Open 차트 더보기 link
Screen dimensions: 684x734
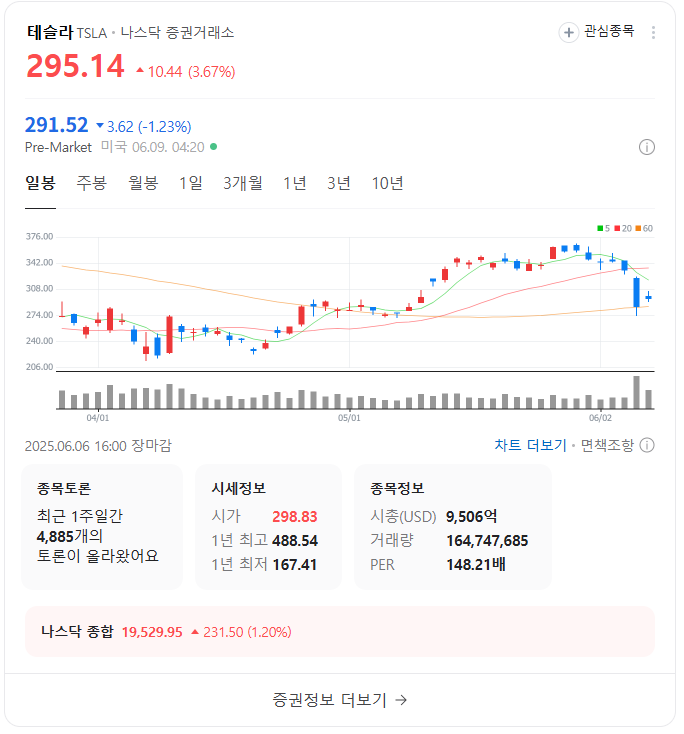pyautogui.click(x=530, y=445)
